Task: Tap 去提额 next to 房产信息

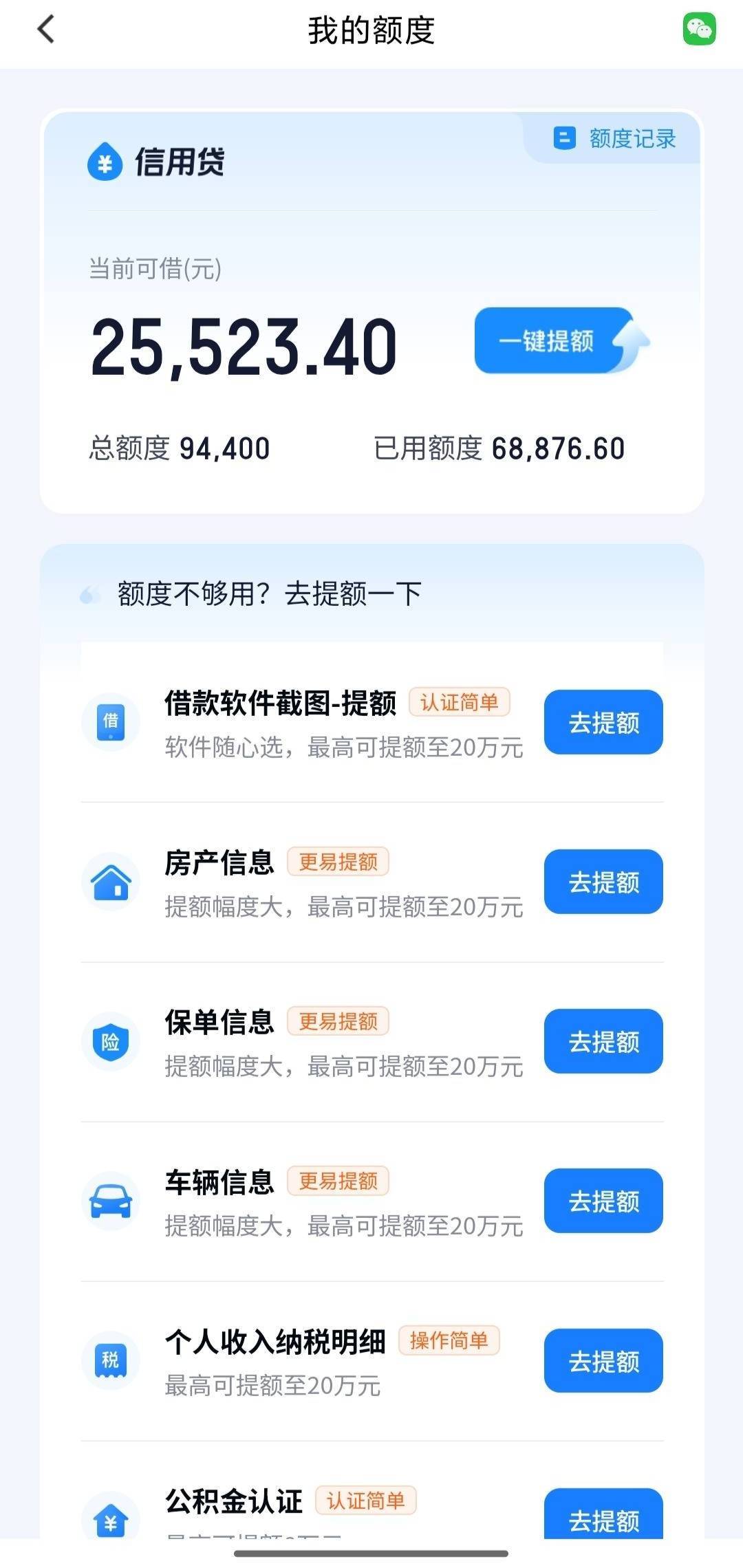Action: coord(603,882)
